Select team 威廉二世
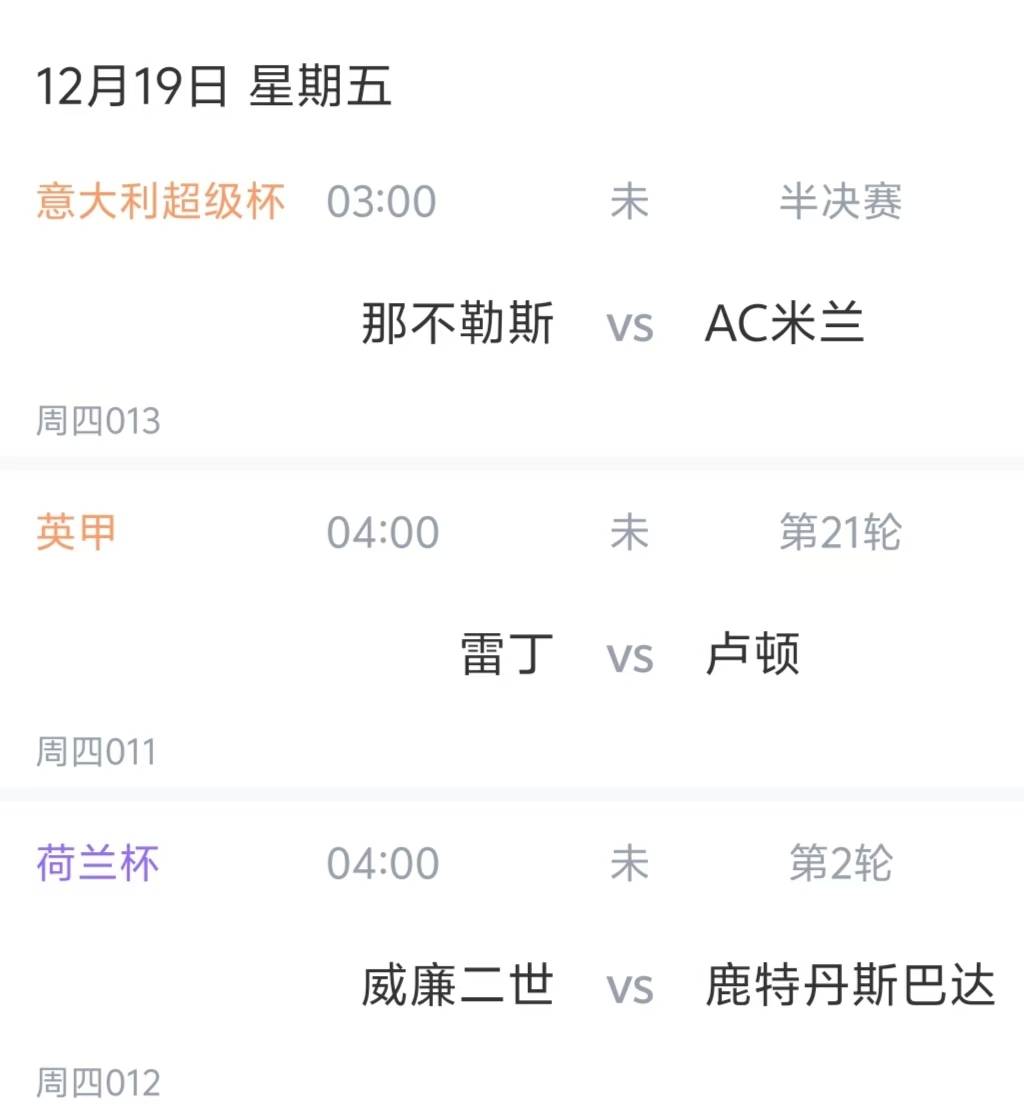The image size is (1024, 1116). 459,984
